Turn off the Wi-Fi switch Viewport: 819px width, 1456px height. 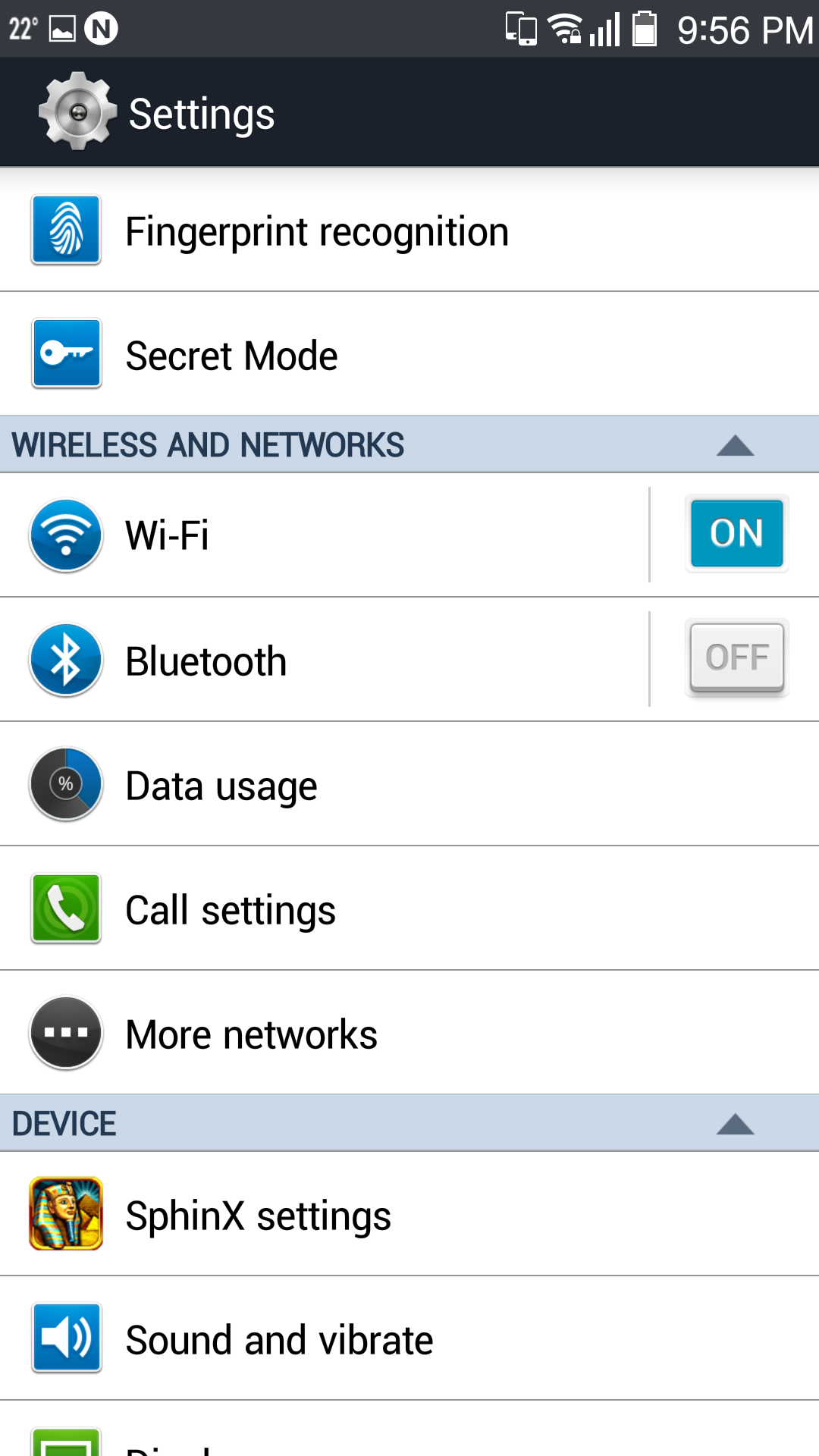click(x=736, y=533)
